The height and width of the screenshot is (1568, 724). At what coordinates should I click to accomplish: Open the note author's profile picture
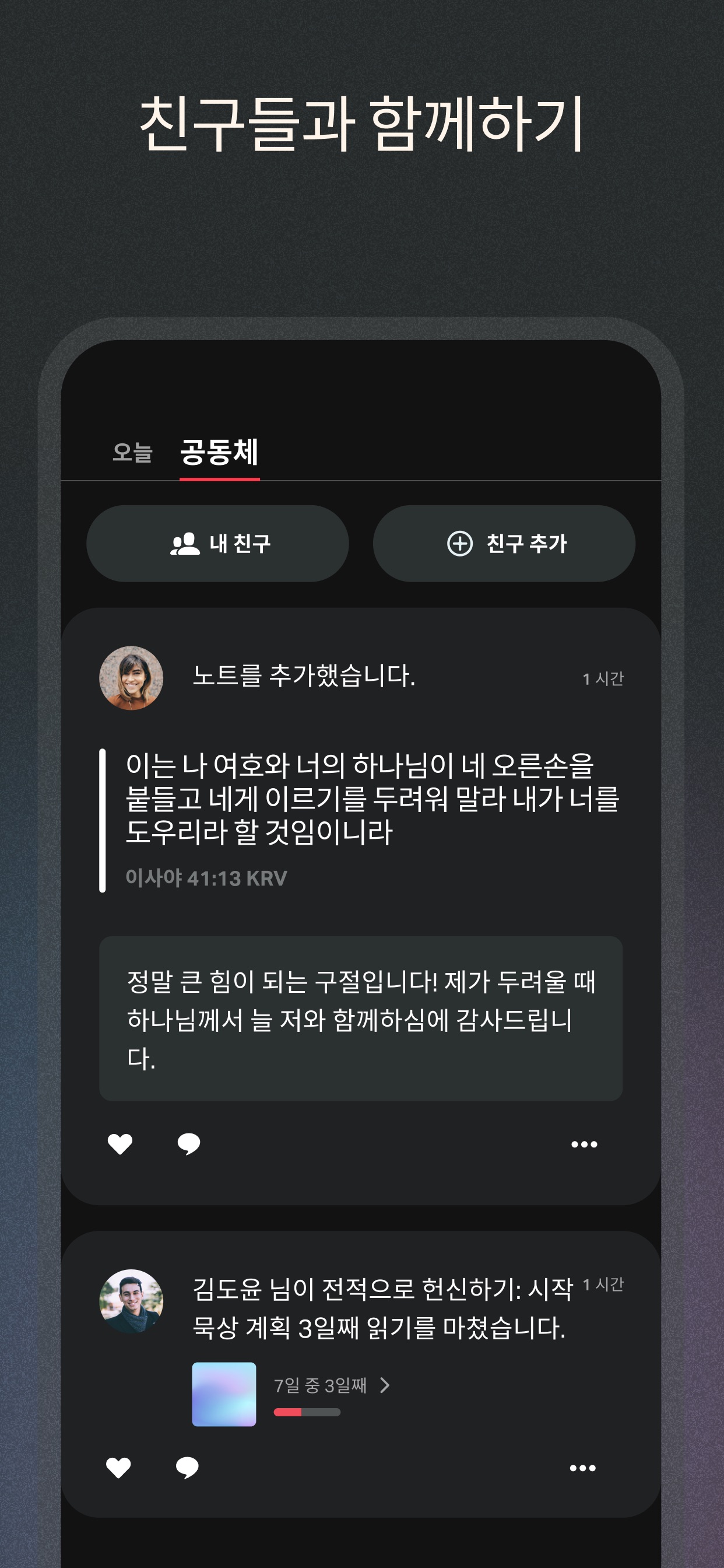(x=130, y=682)
